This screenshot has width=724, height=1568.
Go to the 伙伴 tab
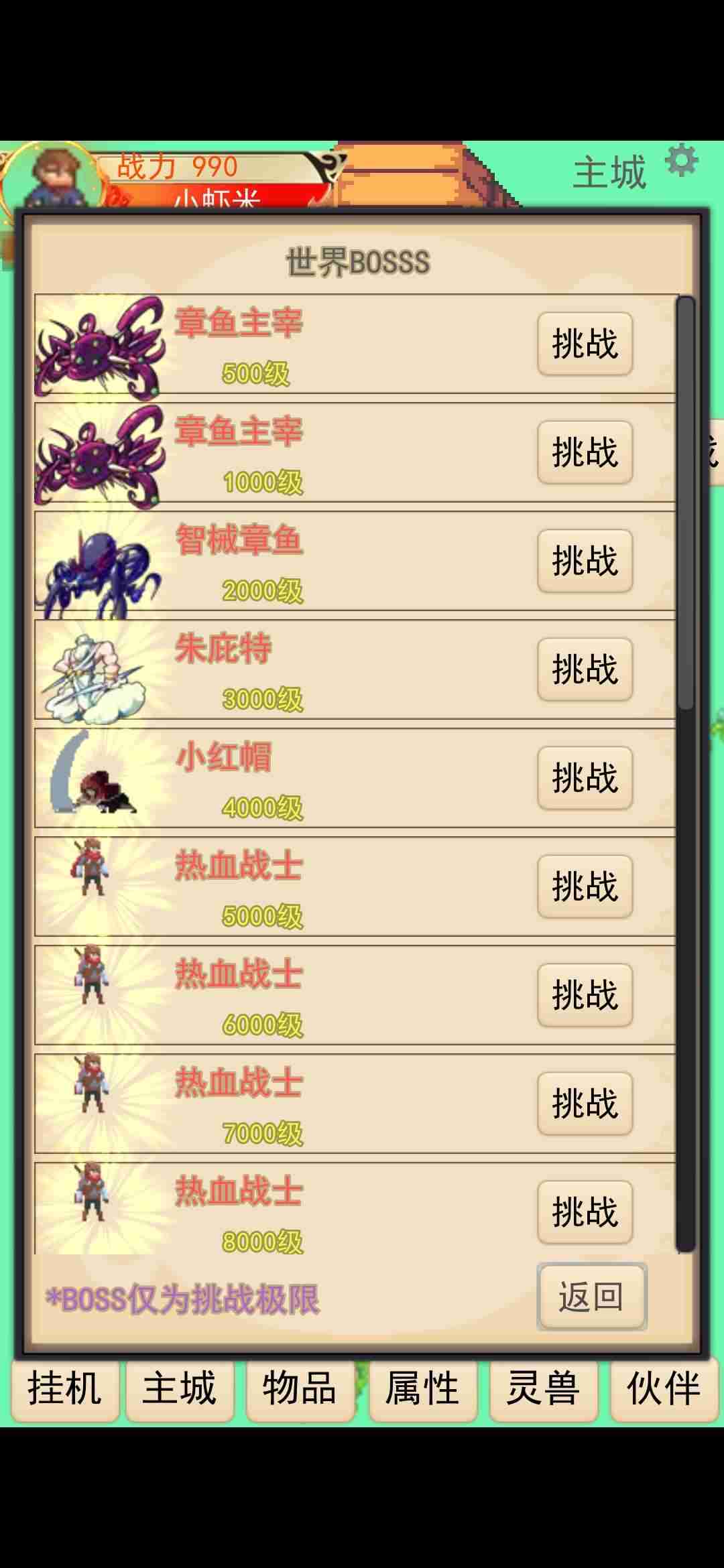pos(664,1390)
